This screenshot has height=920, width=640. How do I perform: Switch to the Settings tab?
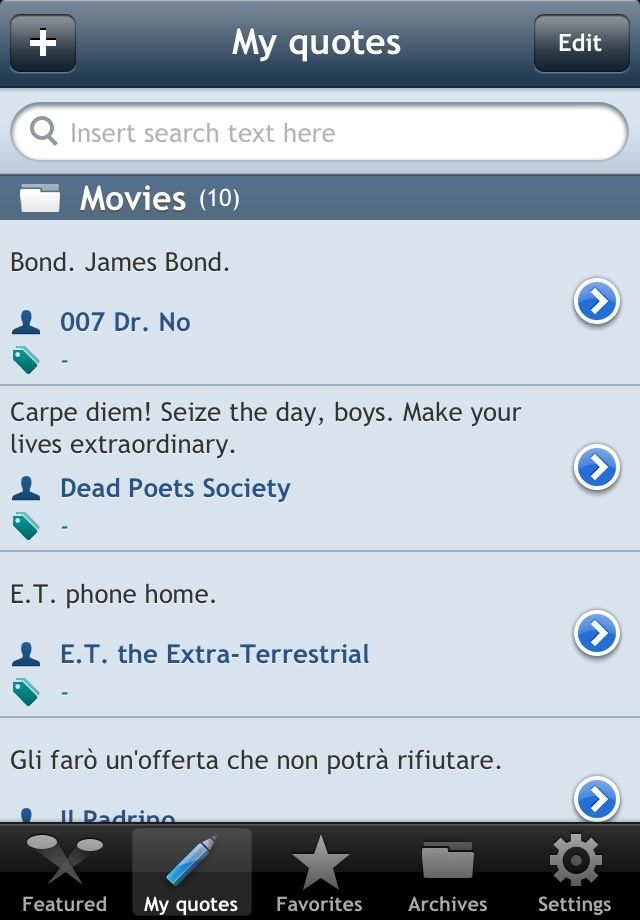(575, 873)
